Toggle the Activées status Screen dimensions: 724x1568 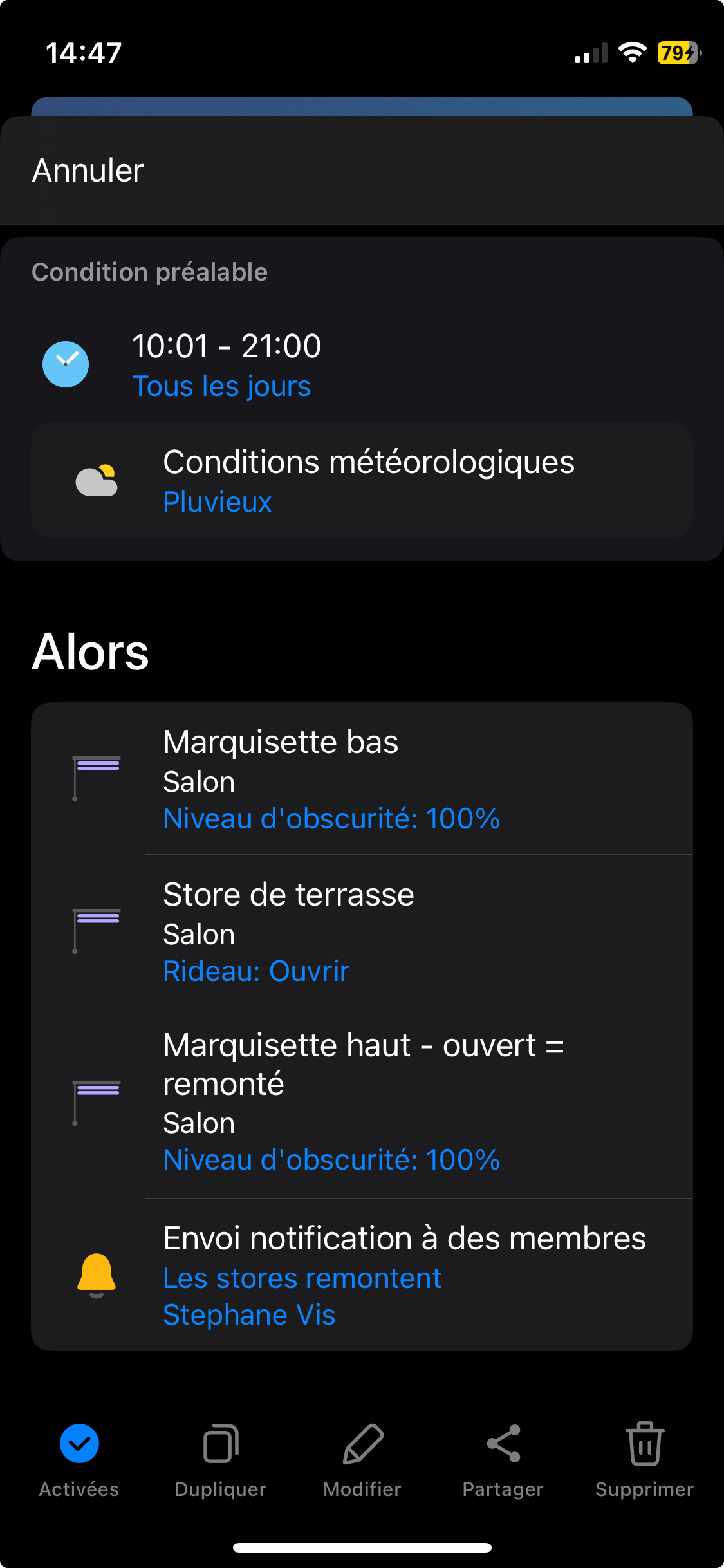click(79, 1457)
